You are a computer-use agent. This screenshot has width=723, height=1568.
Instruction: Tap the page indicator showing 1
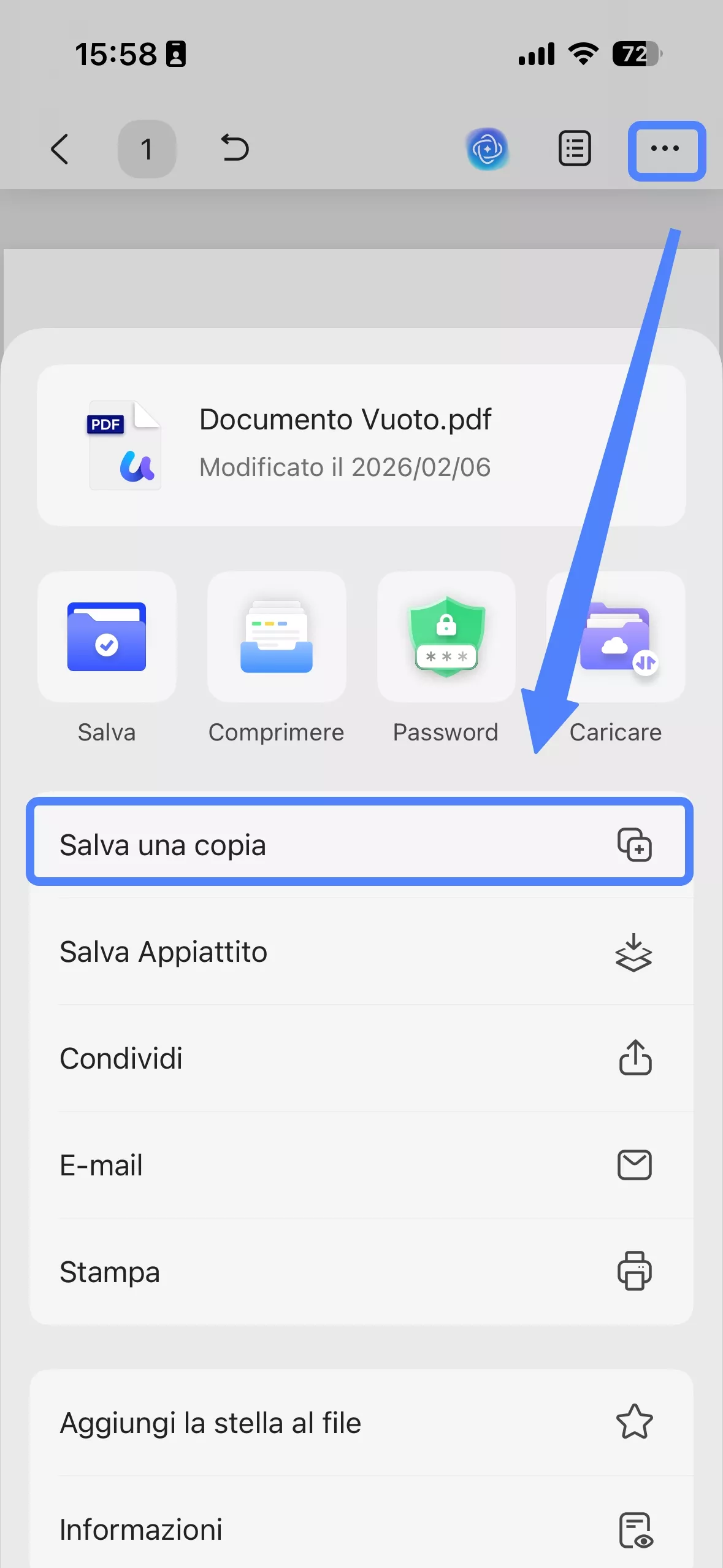click(x=147, y=148)
